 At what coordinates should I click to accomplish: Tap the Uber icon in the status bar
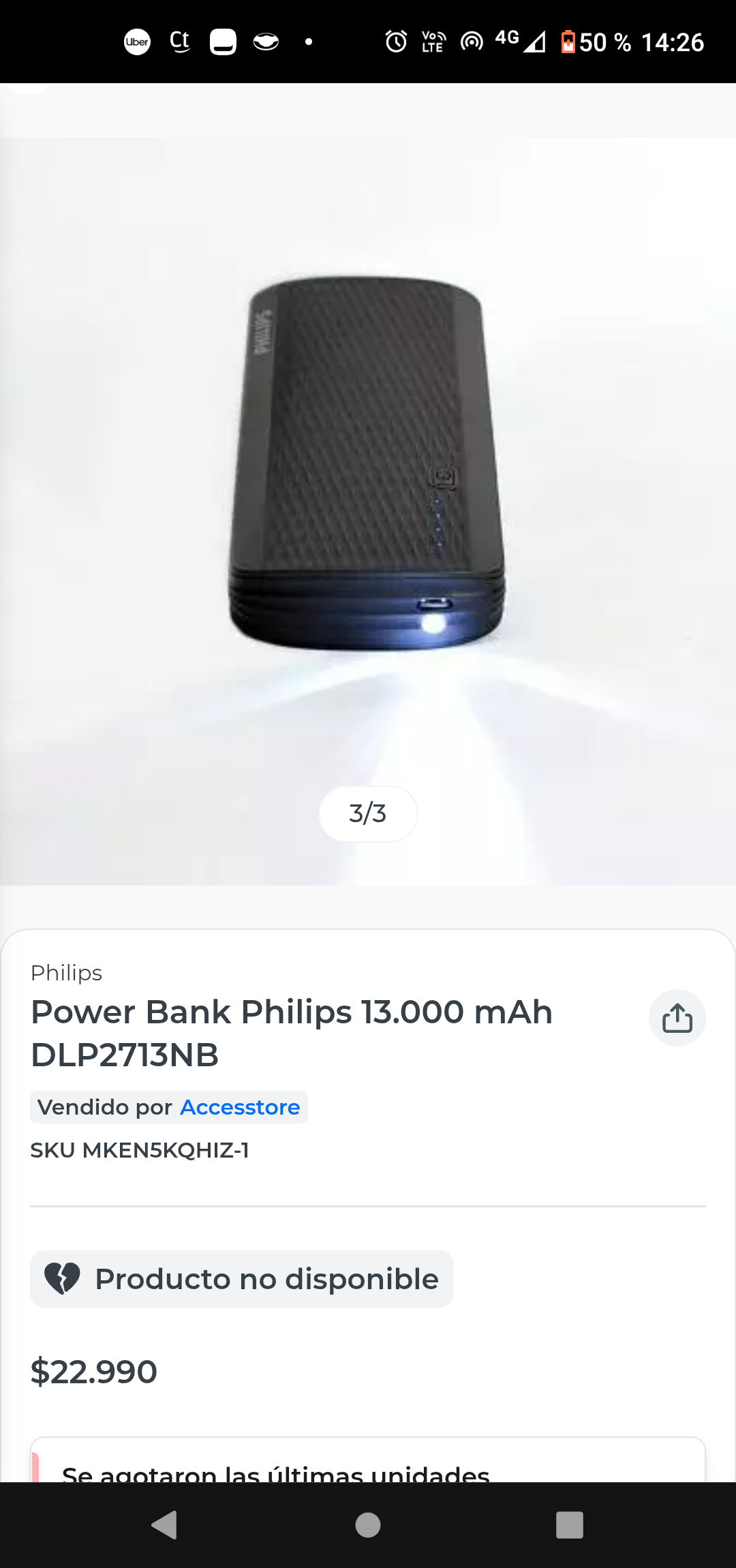click(137, 42)
